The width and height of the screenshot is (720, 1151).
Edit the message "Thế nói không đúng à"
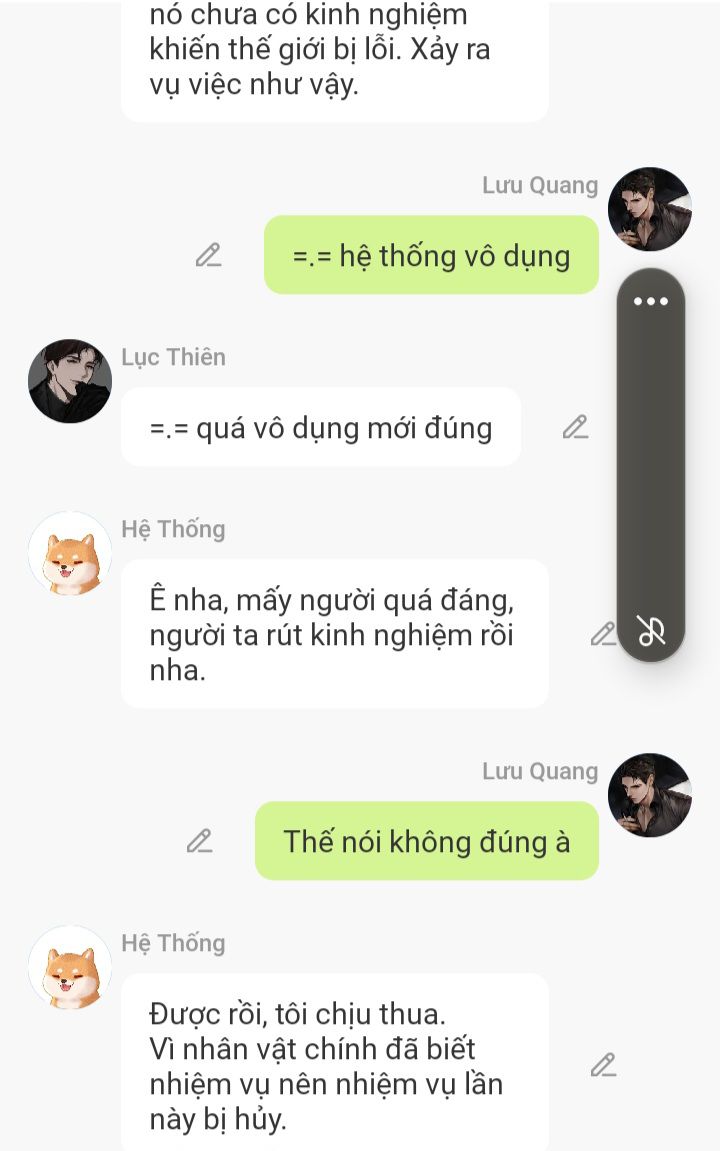click(x=200, y=841)
